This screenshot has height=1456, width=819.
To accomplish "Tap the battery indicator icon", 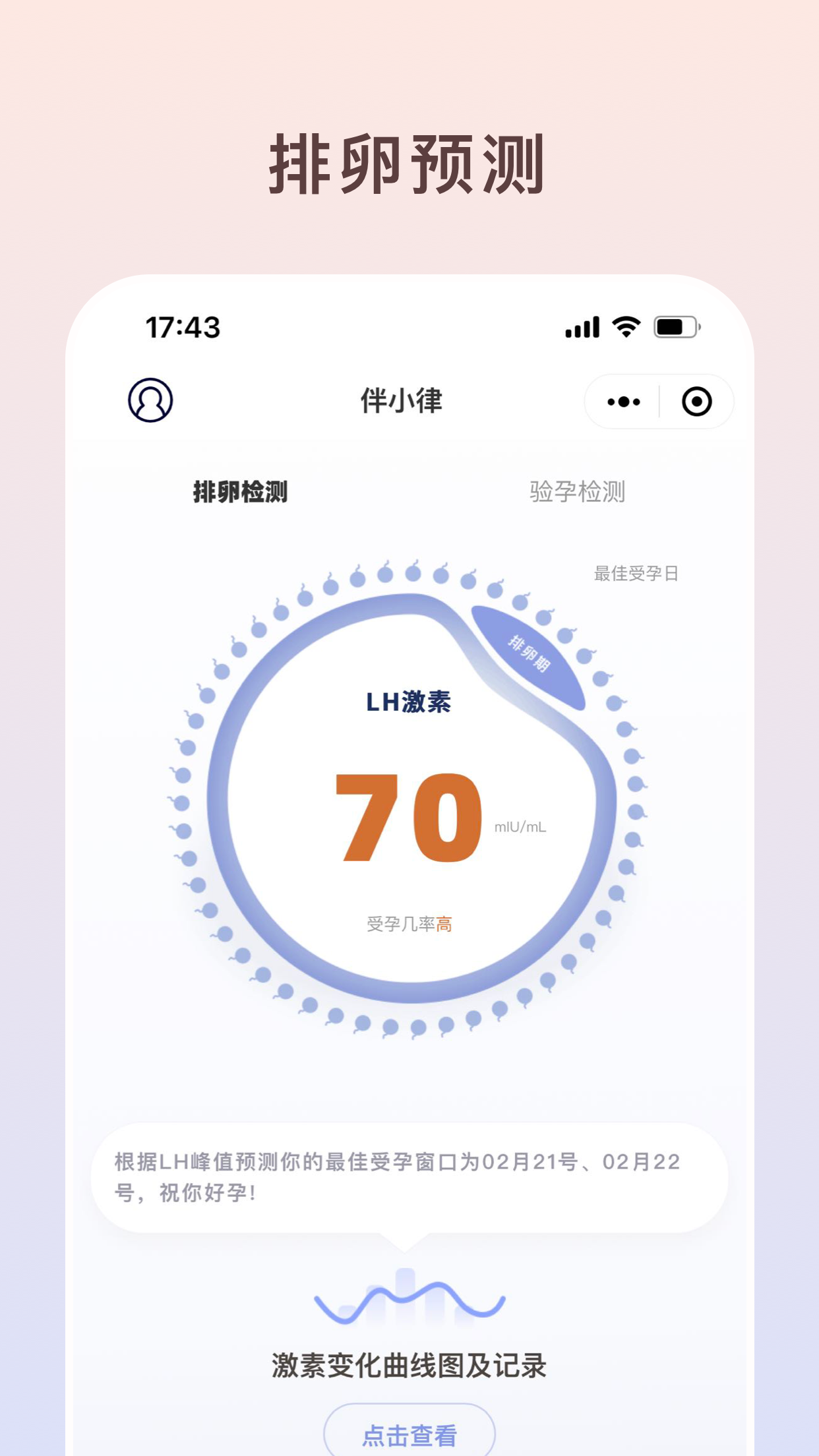I will [674, 326].
